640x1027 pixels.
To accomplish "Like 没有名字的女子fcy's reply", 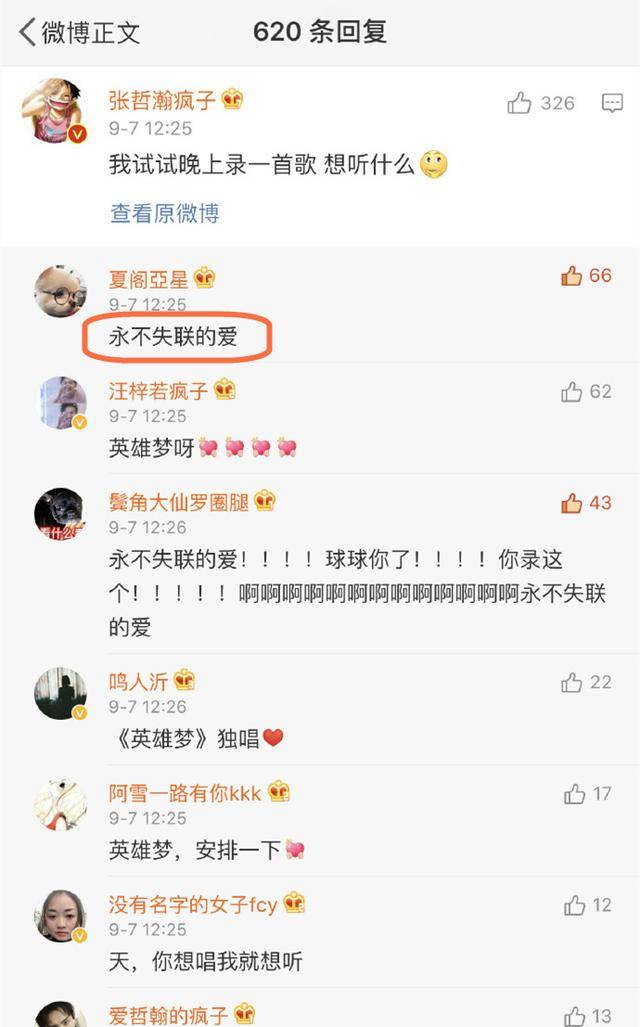I will [574, 905].
